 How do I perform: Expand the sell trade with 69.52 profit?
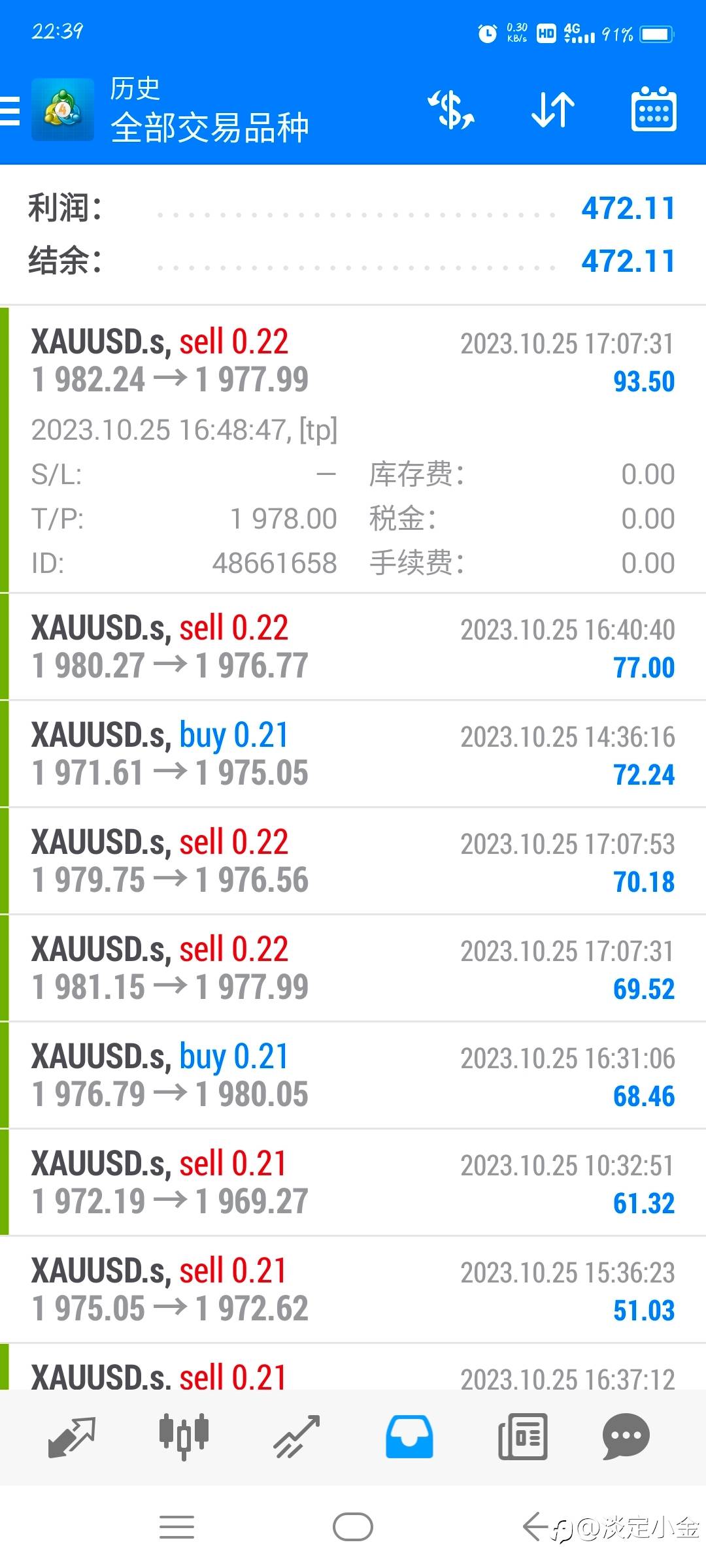click(353, 969)
